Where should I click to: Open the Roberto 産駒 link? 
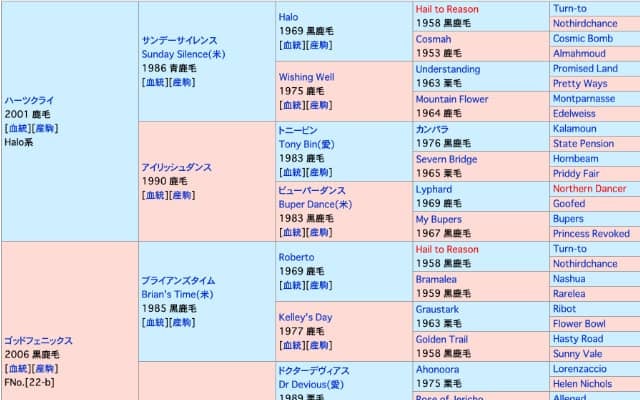[x=320, y=285]
